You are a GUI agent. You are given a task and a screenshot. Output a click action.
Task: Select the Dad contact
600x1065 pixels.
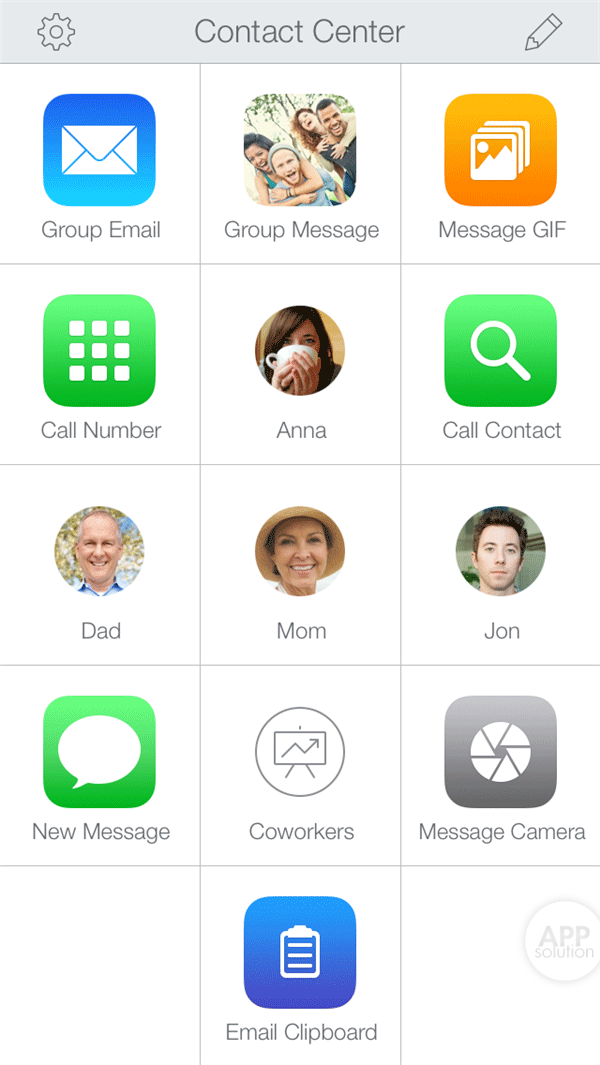(100, 551)
